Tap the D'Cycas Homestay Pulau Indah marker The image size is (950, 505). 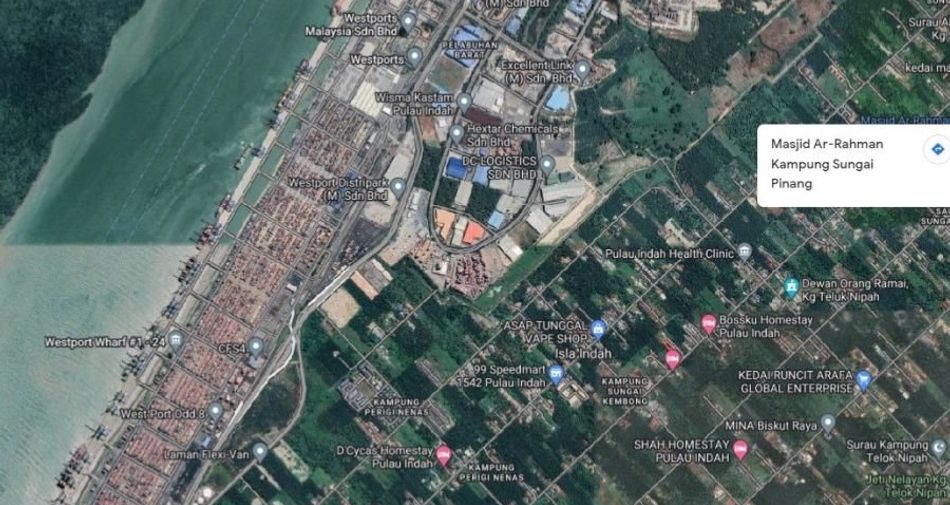click(444, 456)
